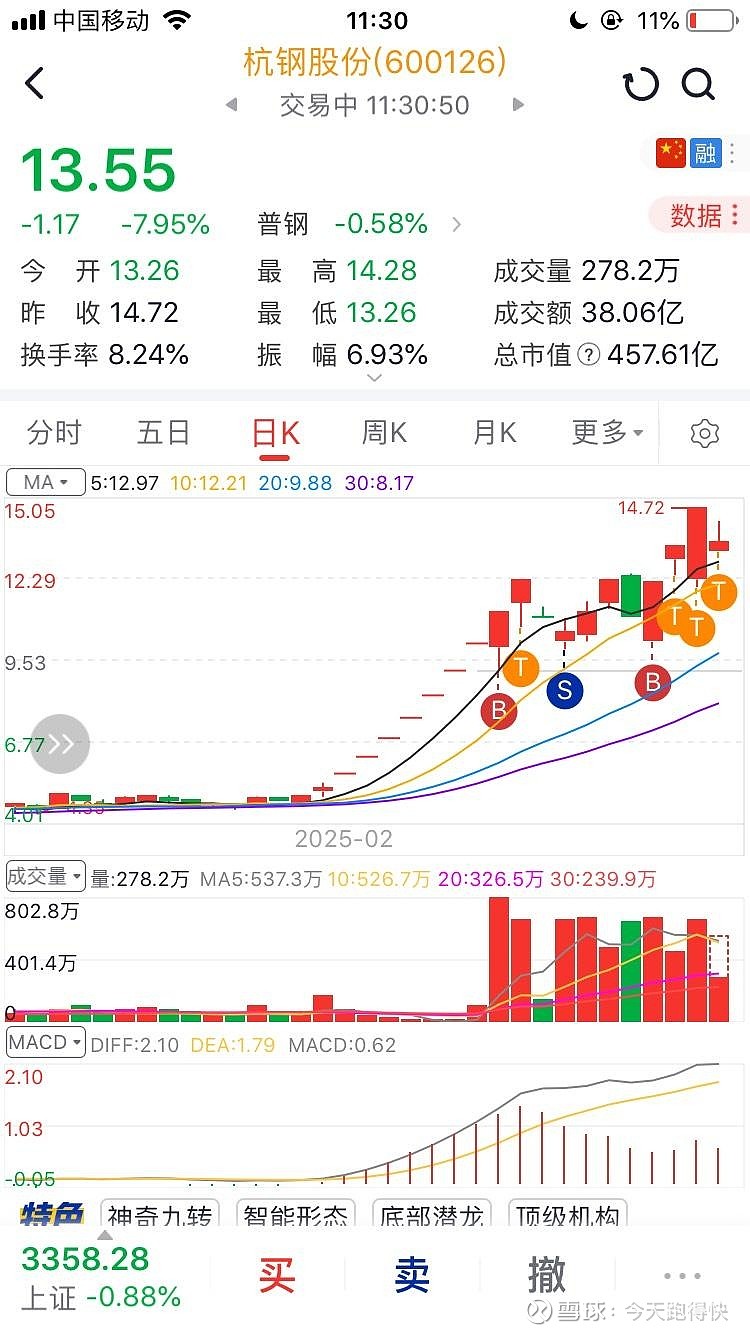Viewport: 750px width, 1334px height.
Task: Tap the back arrow to exit stock page
Action: (x=35, y=83)
